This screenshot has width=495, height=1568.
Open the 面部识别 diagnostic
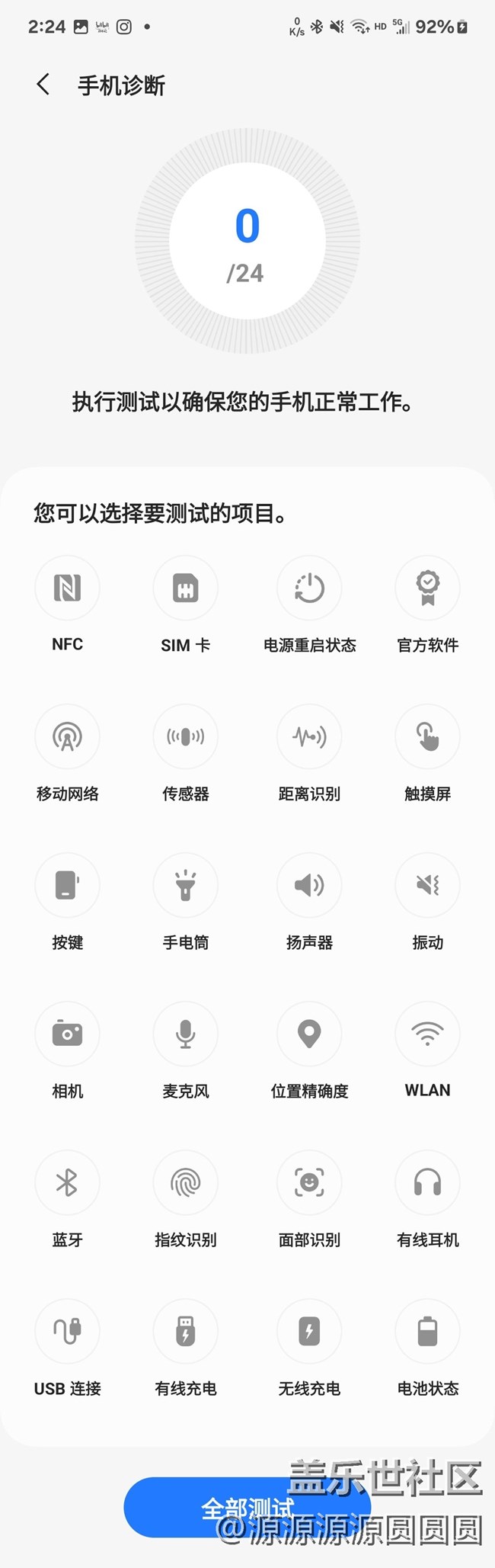click(x=309, y=1183)
